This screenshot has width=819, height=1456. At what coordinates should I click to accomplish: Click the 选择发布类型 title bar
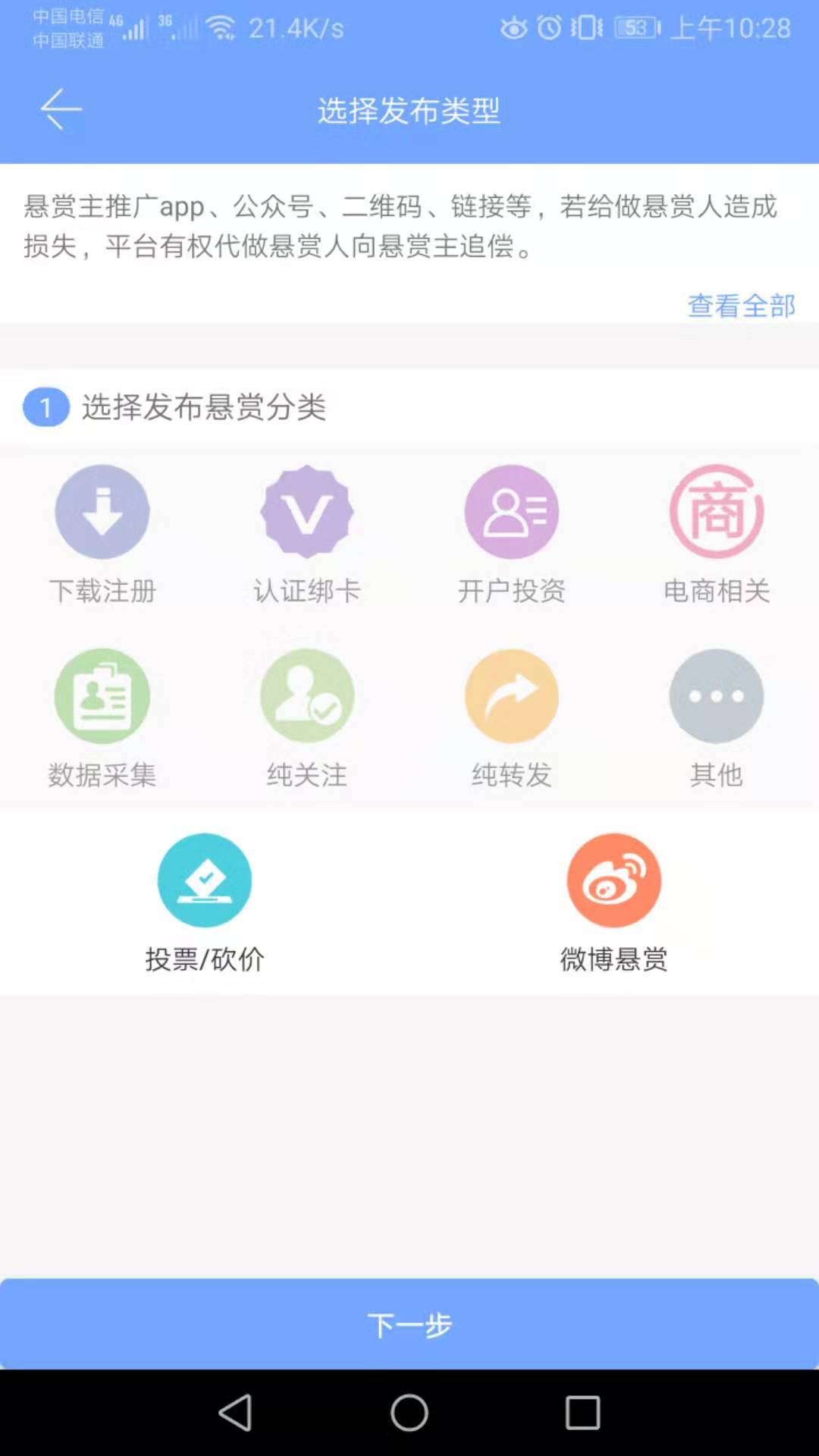click(x=409, y=111)
